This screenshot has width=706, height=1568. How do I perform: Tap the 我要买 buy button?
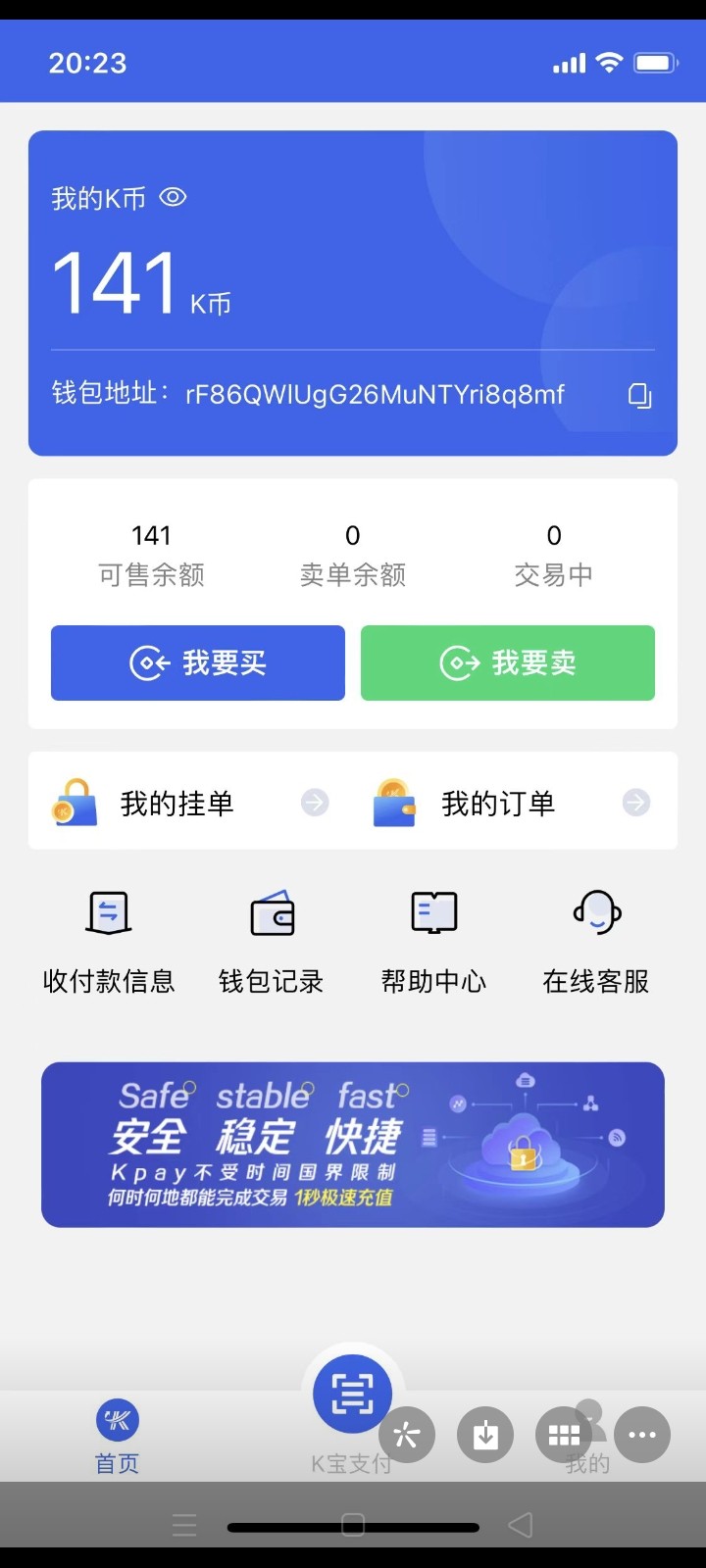coord(198,663)
